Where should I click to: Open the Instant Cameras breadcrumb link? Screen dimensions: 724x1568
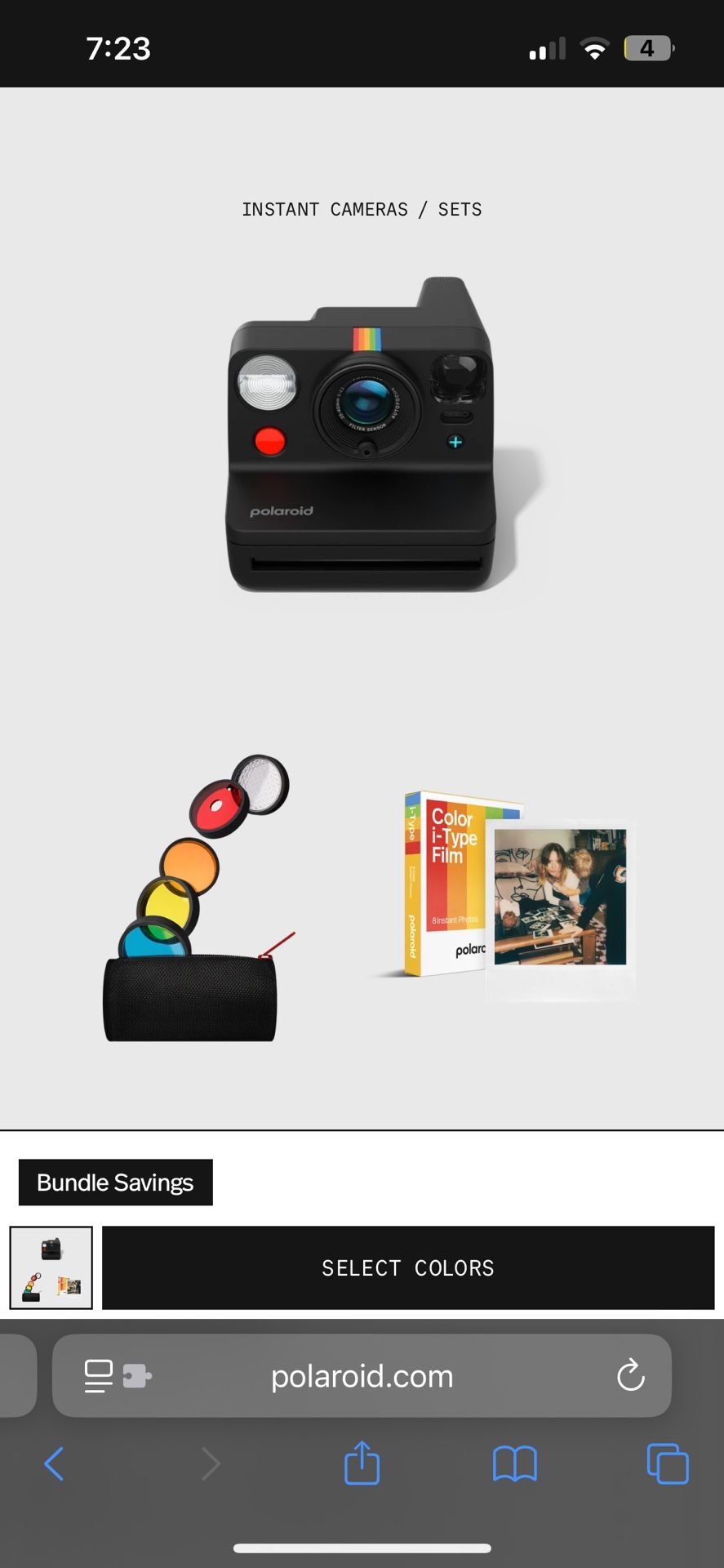tap(324, 210)
